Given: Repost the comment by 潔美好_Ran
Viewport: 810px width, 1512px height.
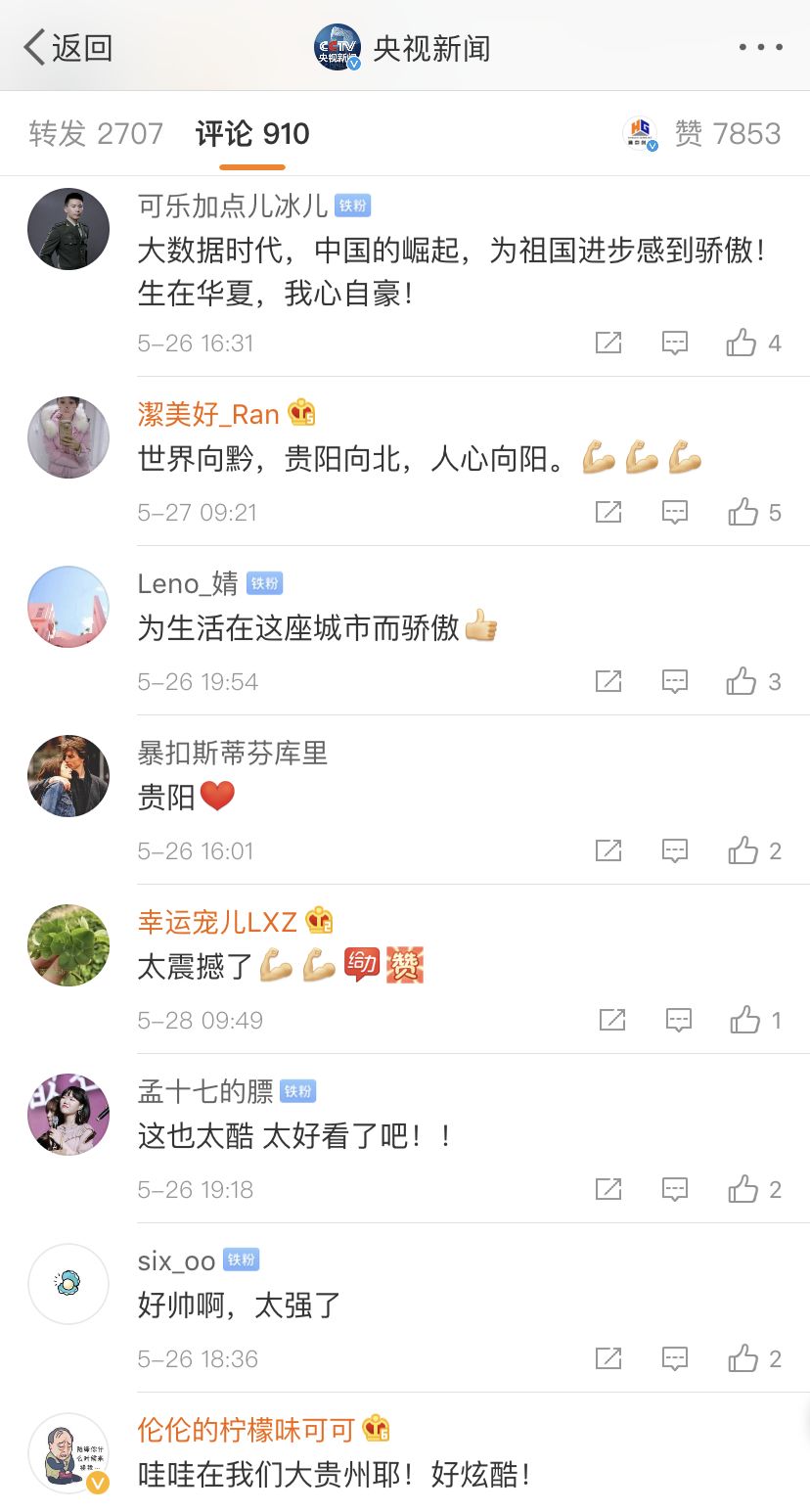Looking at the screenshot, I should coord(608,512).
